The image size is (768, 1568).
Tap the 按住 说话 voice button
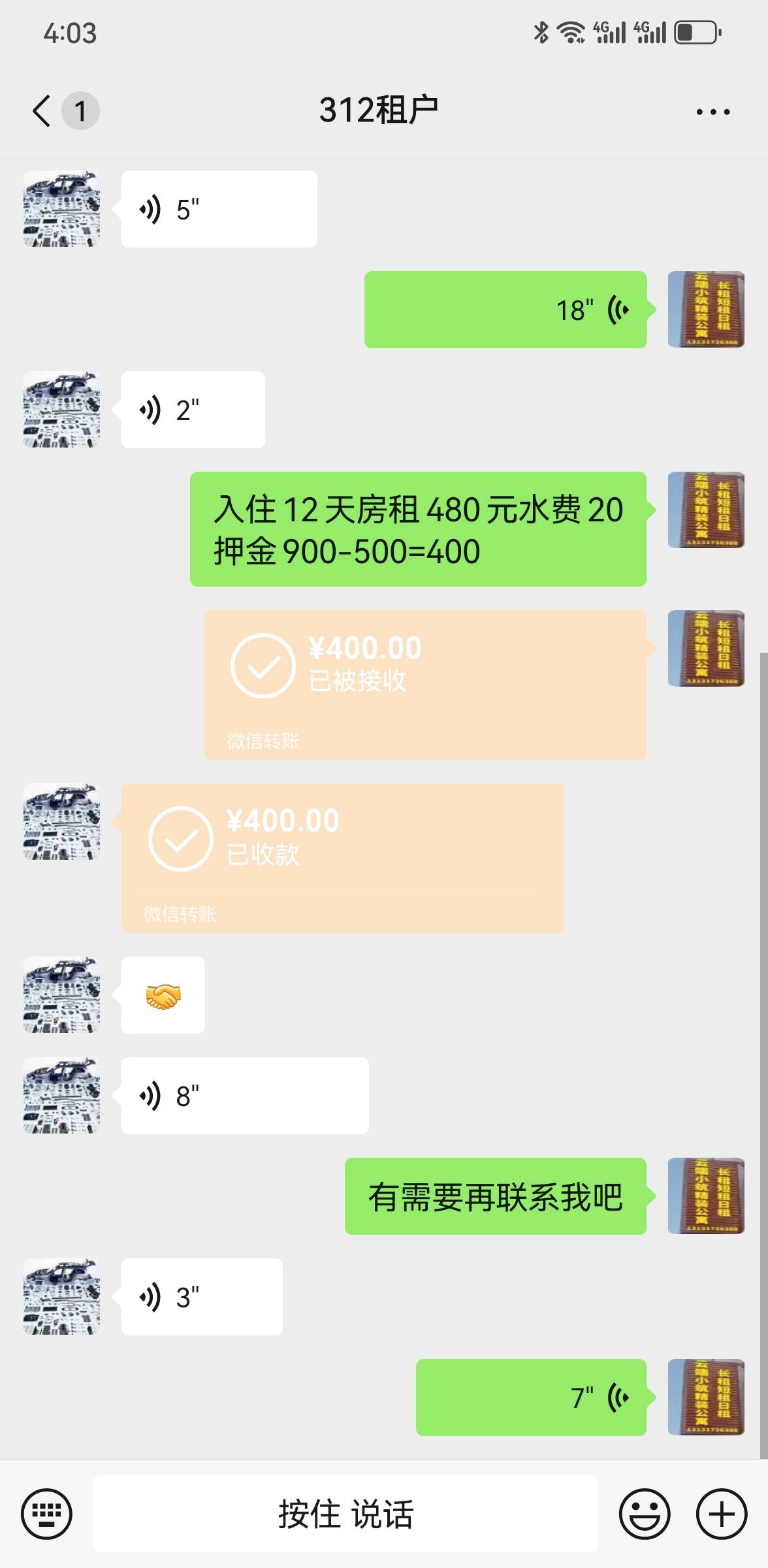tap(345, 1514)
